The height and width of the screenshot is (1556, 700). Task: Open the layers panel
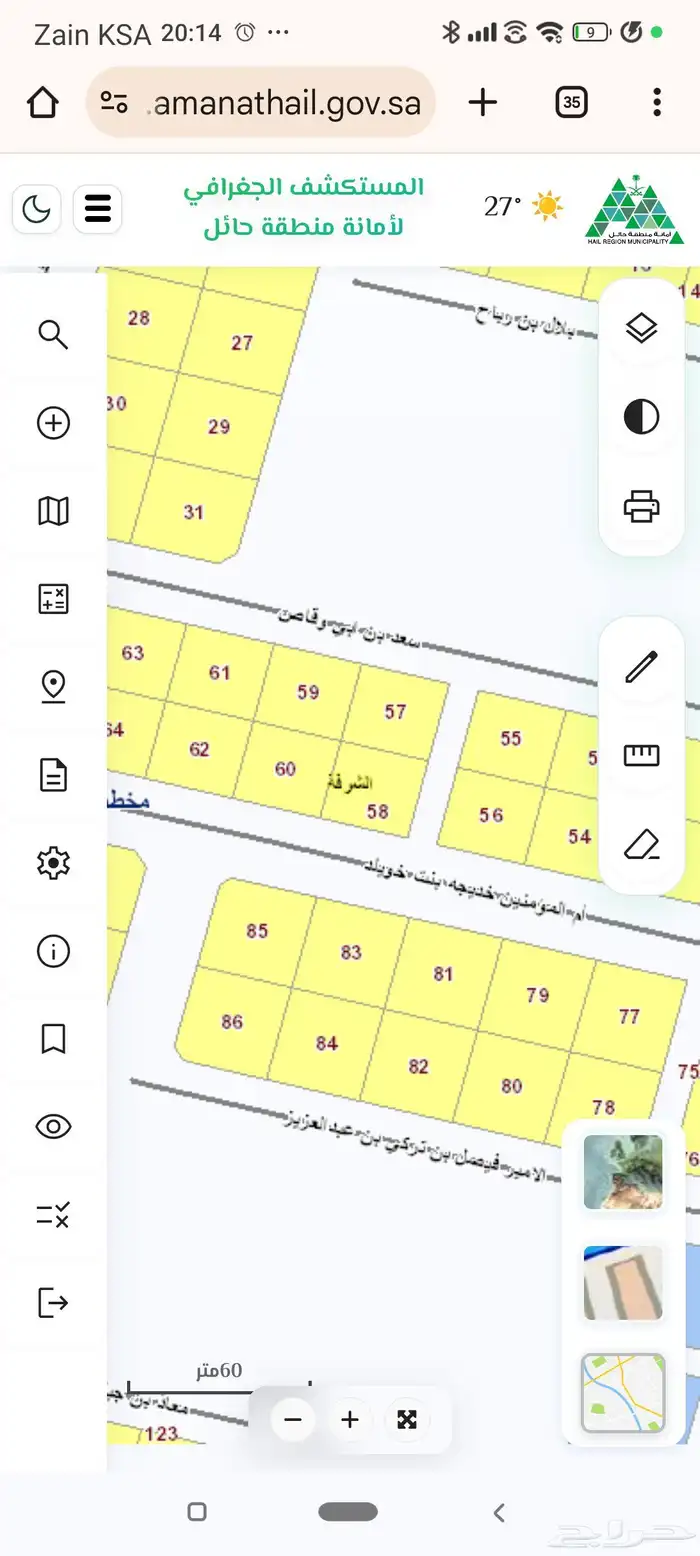[x=641, y=328]
